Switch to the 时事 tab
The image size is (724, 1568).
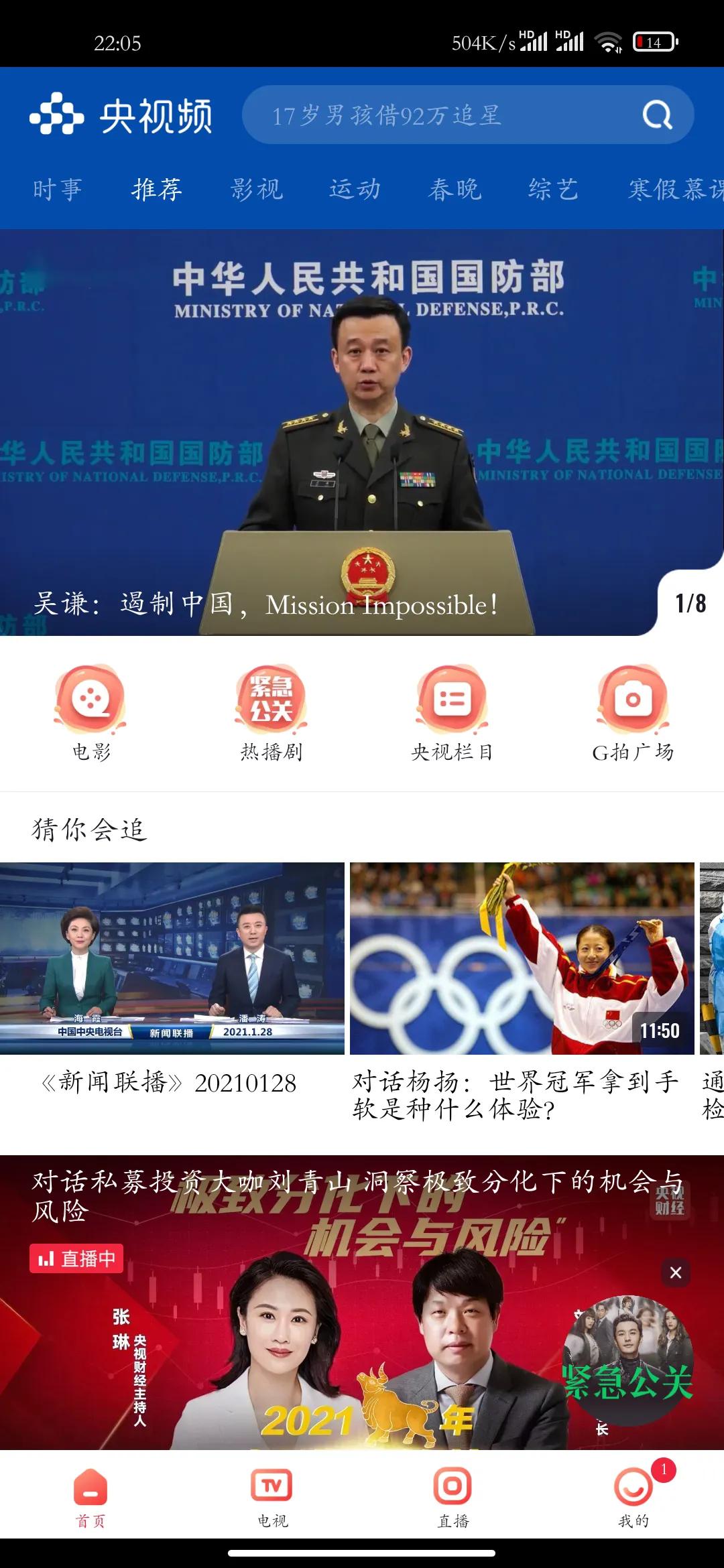coord(58,190)
